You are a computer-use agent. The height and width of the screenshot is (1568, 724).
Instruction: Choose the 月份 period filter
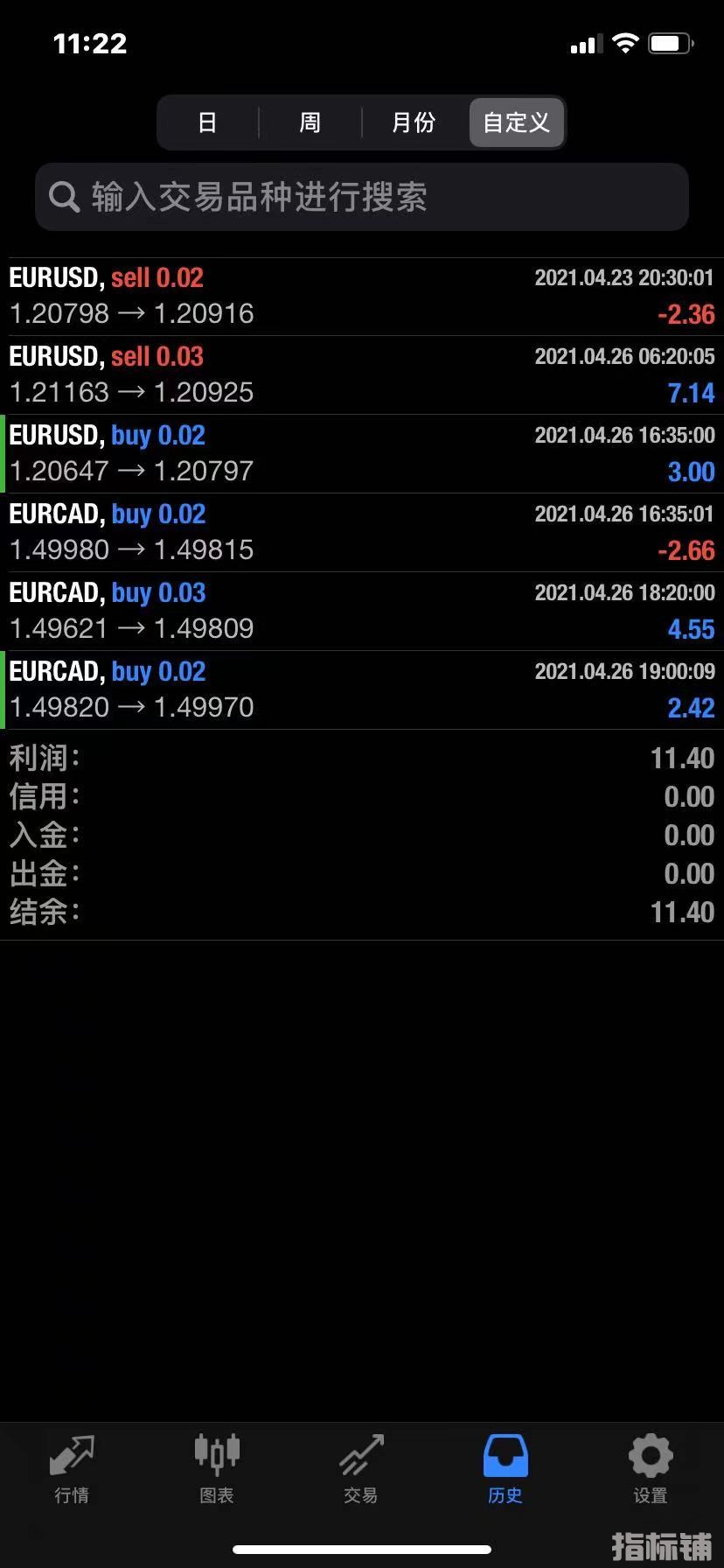point(414,122)
